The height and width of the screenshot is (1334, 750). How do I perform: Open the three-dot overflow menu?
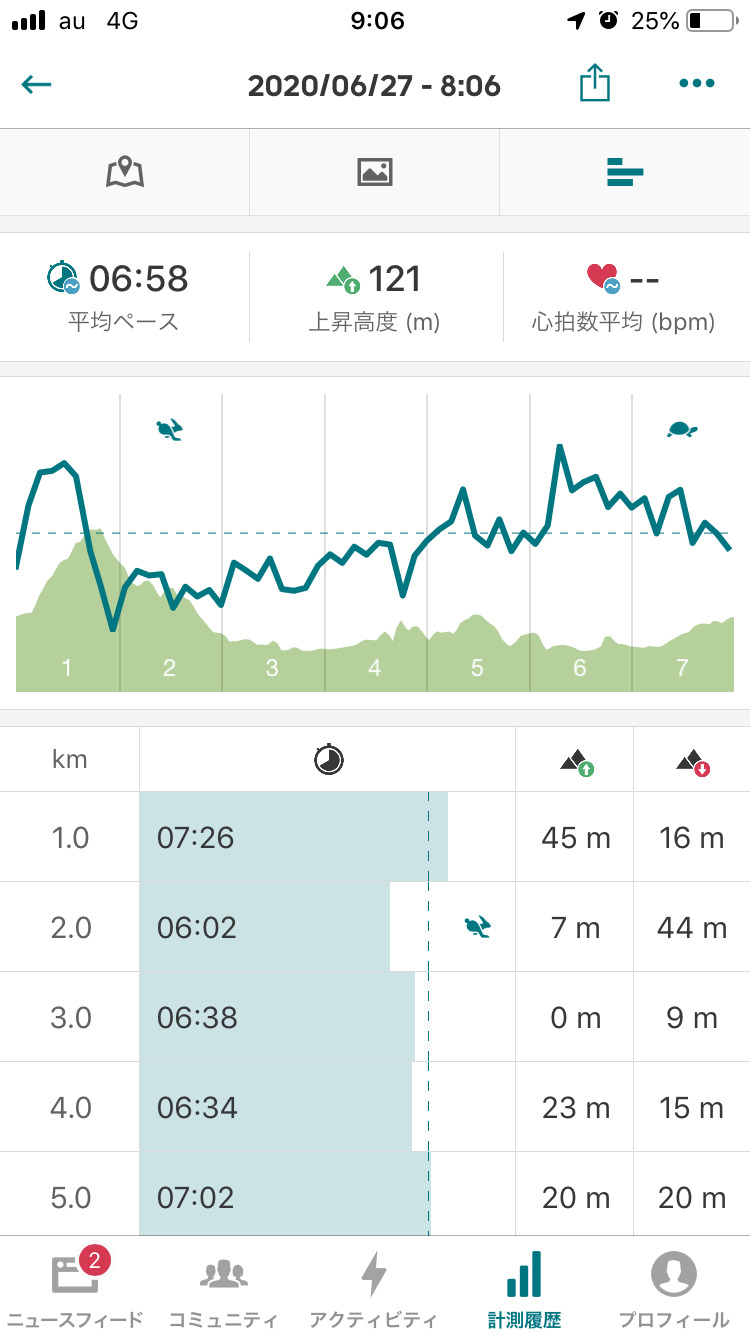(696, 84)
